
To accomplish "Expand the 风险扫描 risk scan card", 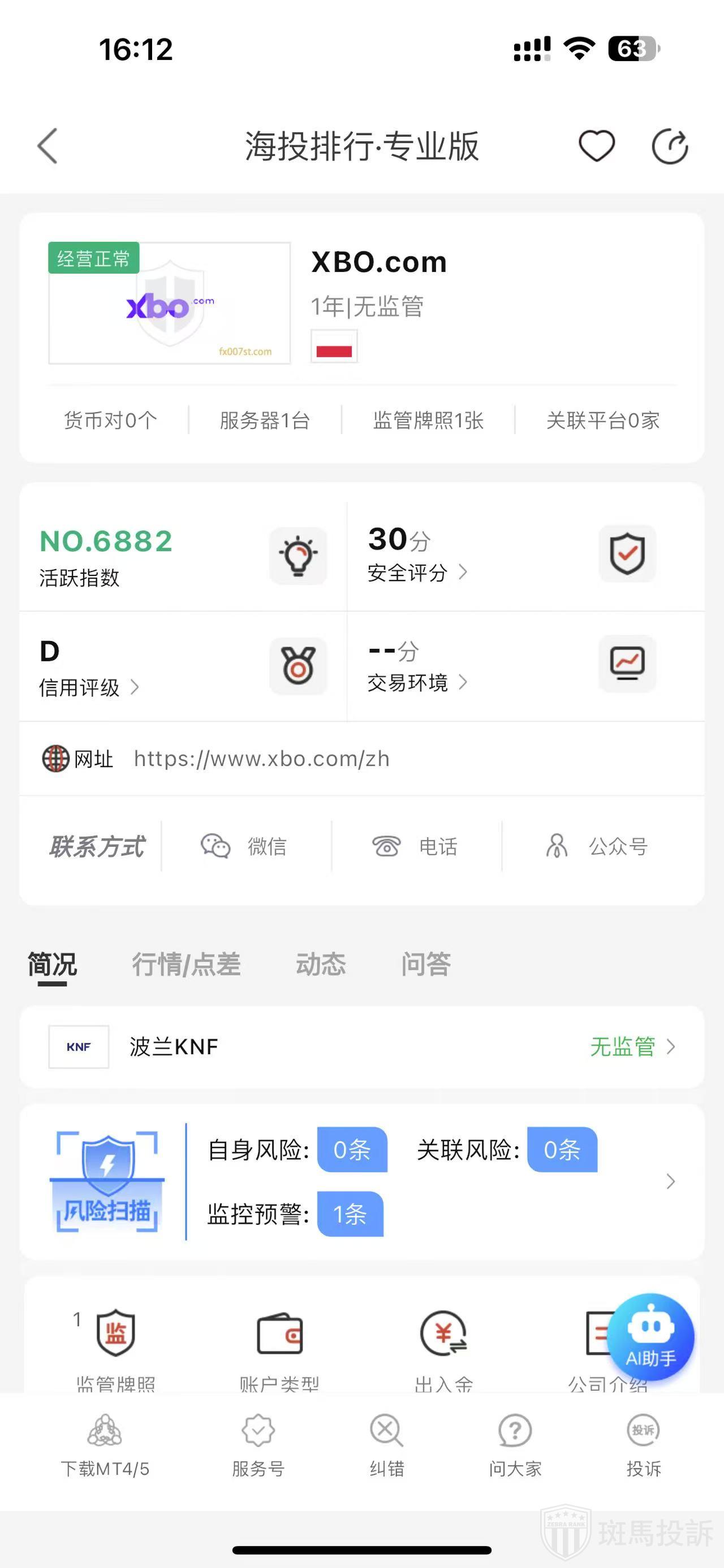I will click(670, 1181).
